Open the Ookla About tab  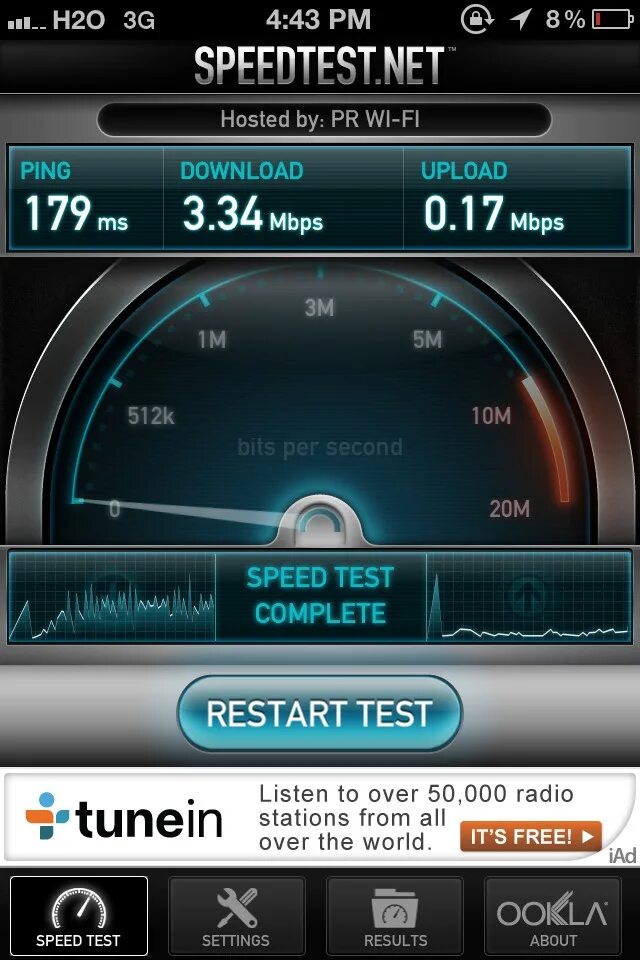553,915
